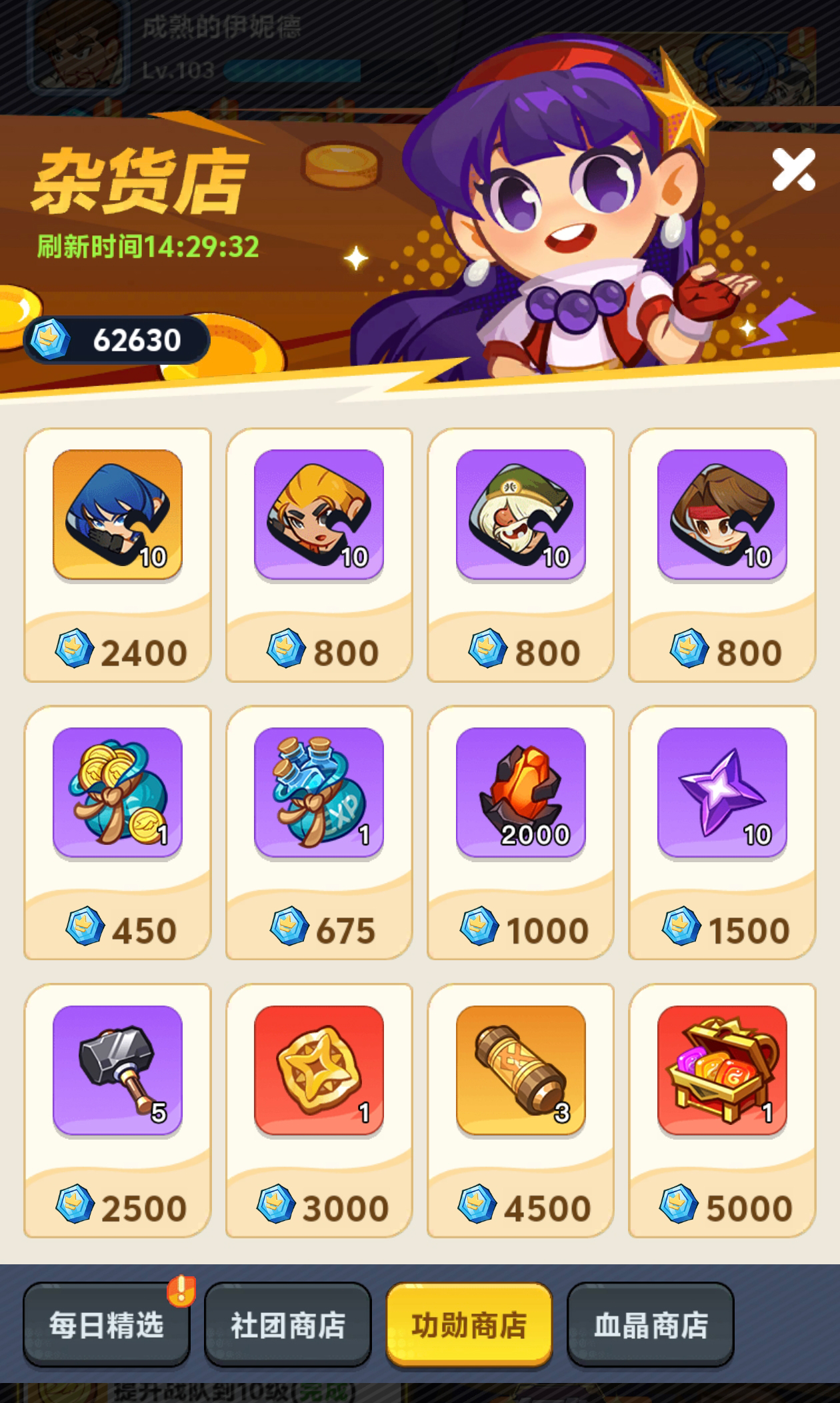This screenshot has width=840, height=1403.
Task: Close the 杂货店 shop window
Action: coord(793,169)
